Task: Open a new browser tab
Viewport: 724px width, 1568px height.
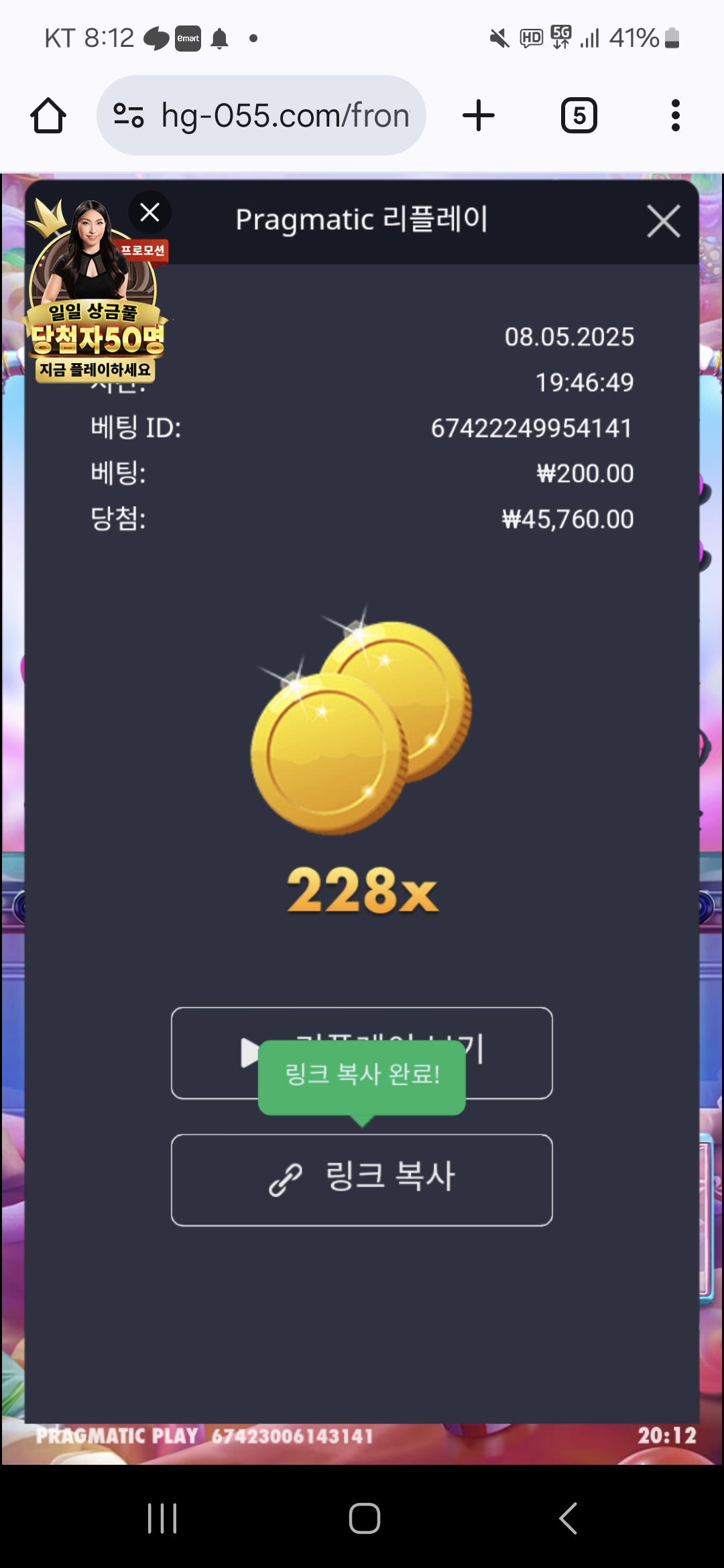Action: point(479,115)
